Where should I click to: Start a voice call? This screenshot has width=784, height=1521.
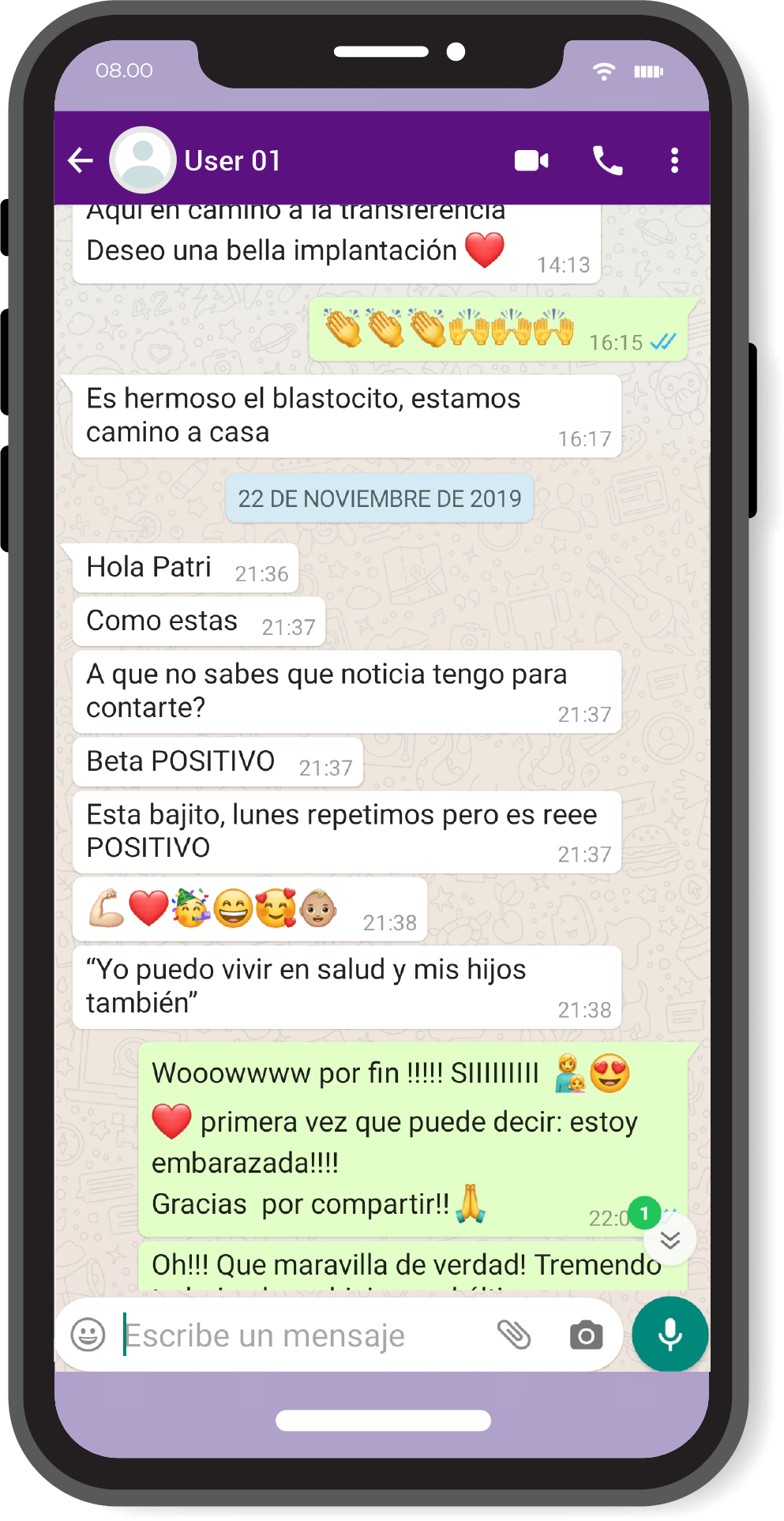coord(608,160)
